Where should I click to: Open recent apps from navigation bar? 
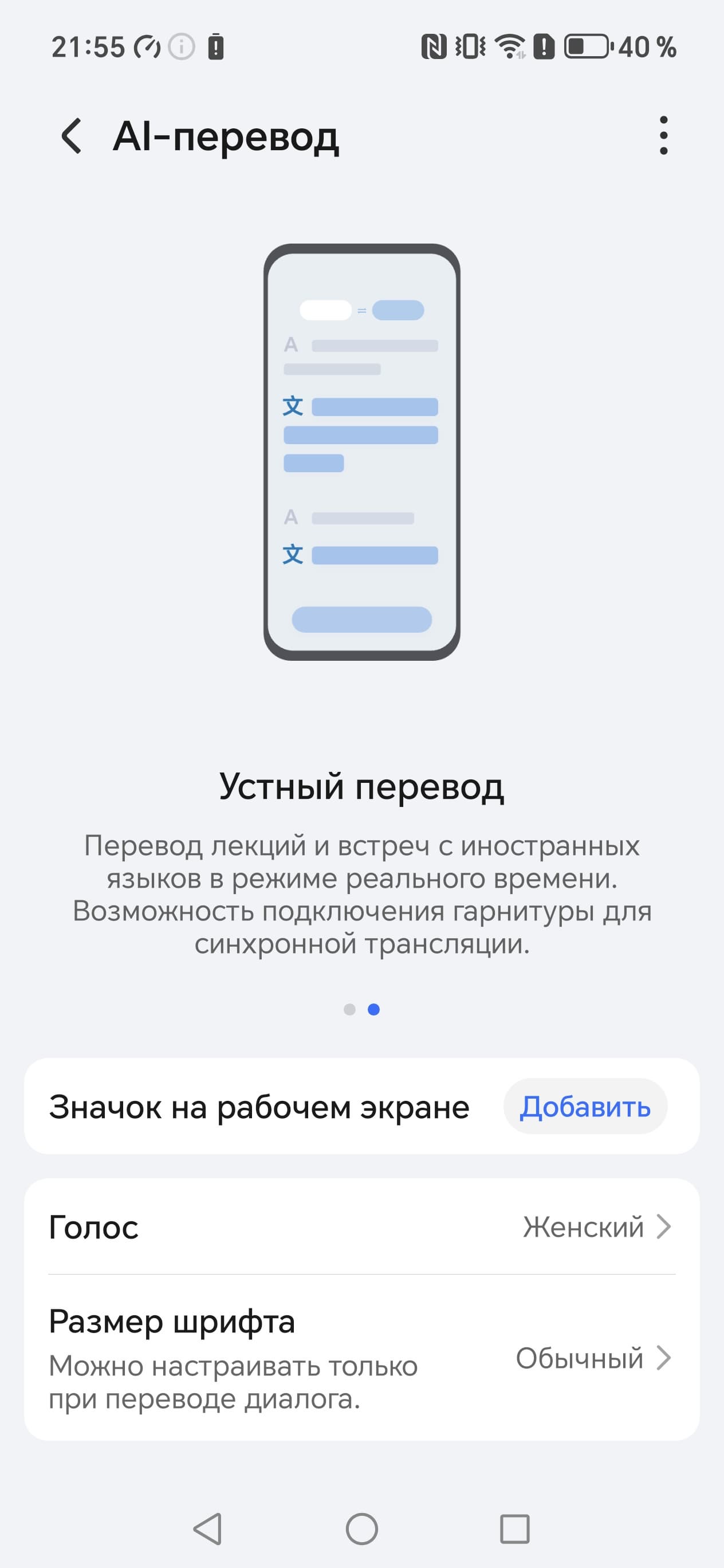pos(514,1528)
